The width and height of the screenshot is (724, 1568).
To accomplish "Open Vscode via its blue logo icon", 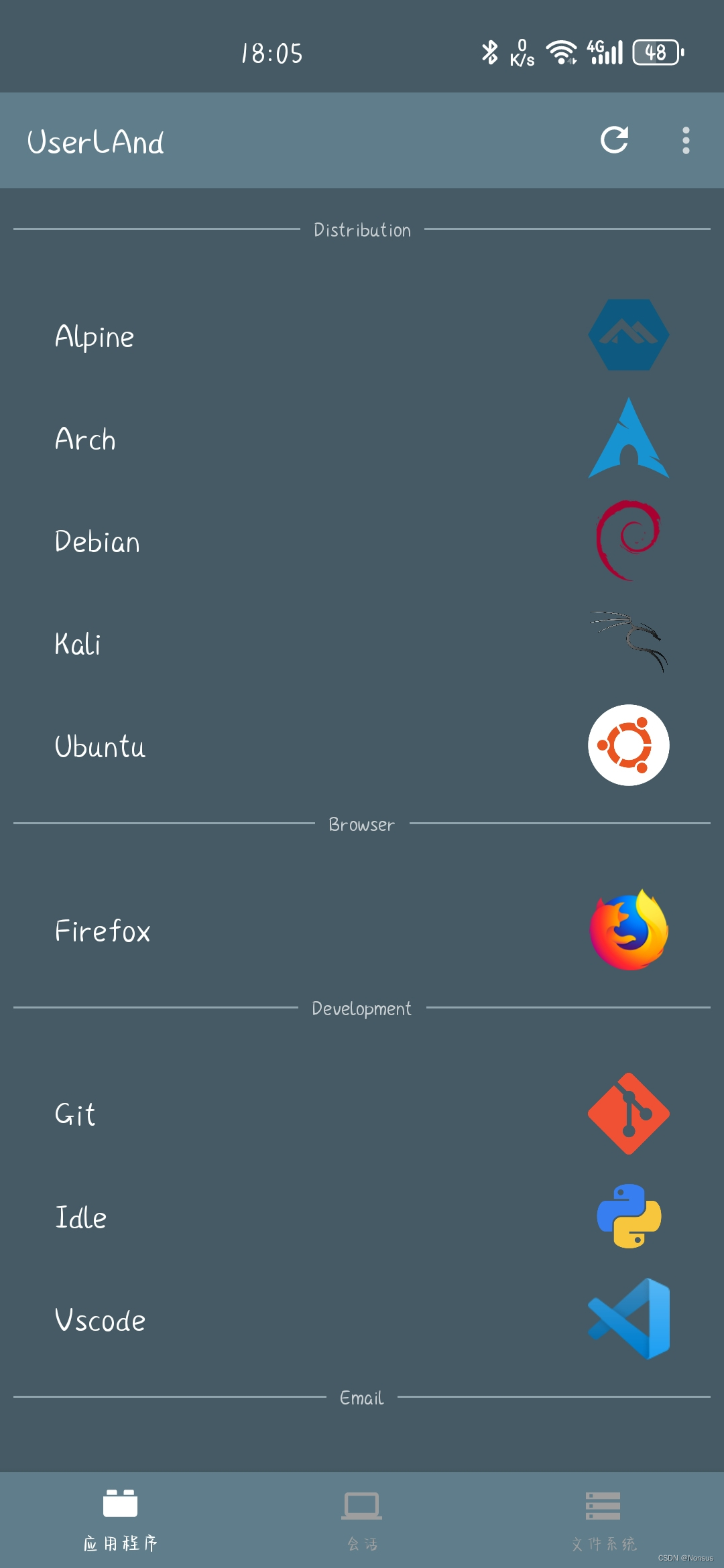I will (x=627, y=1319).
